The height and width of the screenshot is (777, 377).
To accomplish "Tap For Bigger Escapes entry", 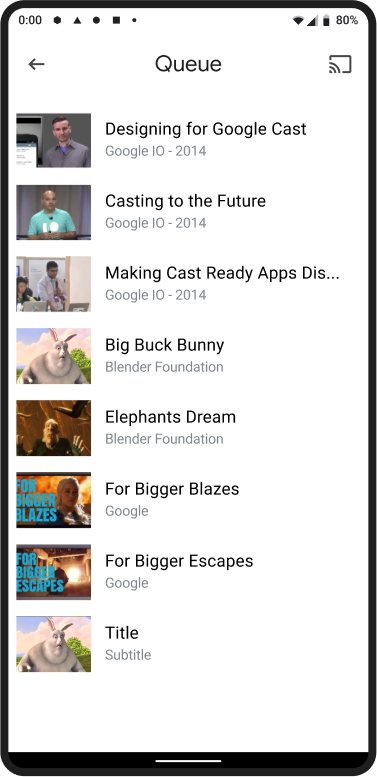I will (x=188, y=571).
